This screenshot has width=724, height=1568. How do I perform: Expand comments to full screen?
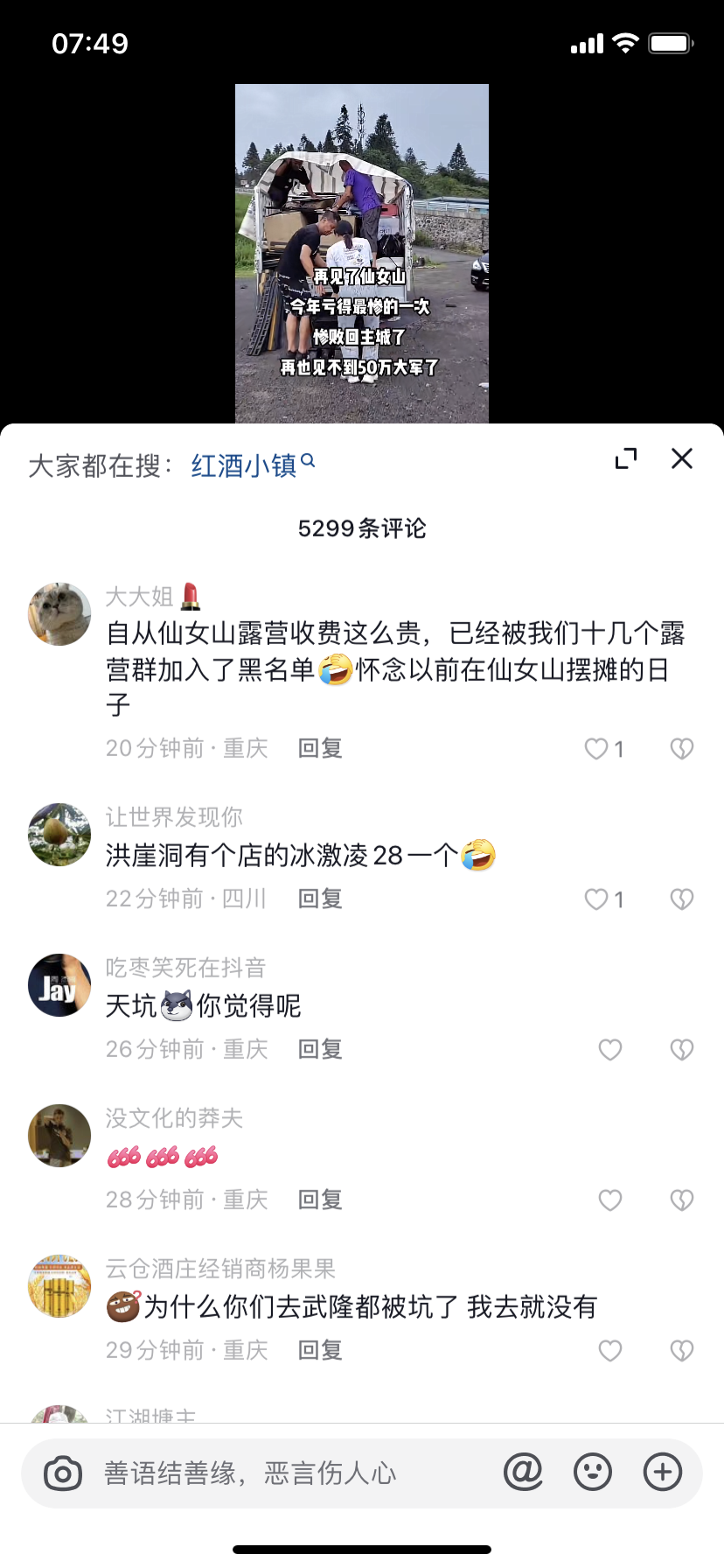point(626,458)
